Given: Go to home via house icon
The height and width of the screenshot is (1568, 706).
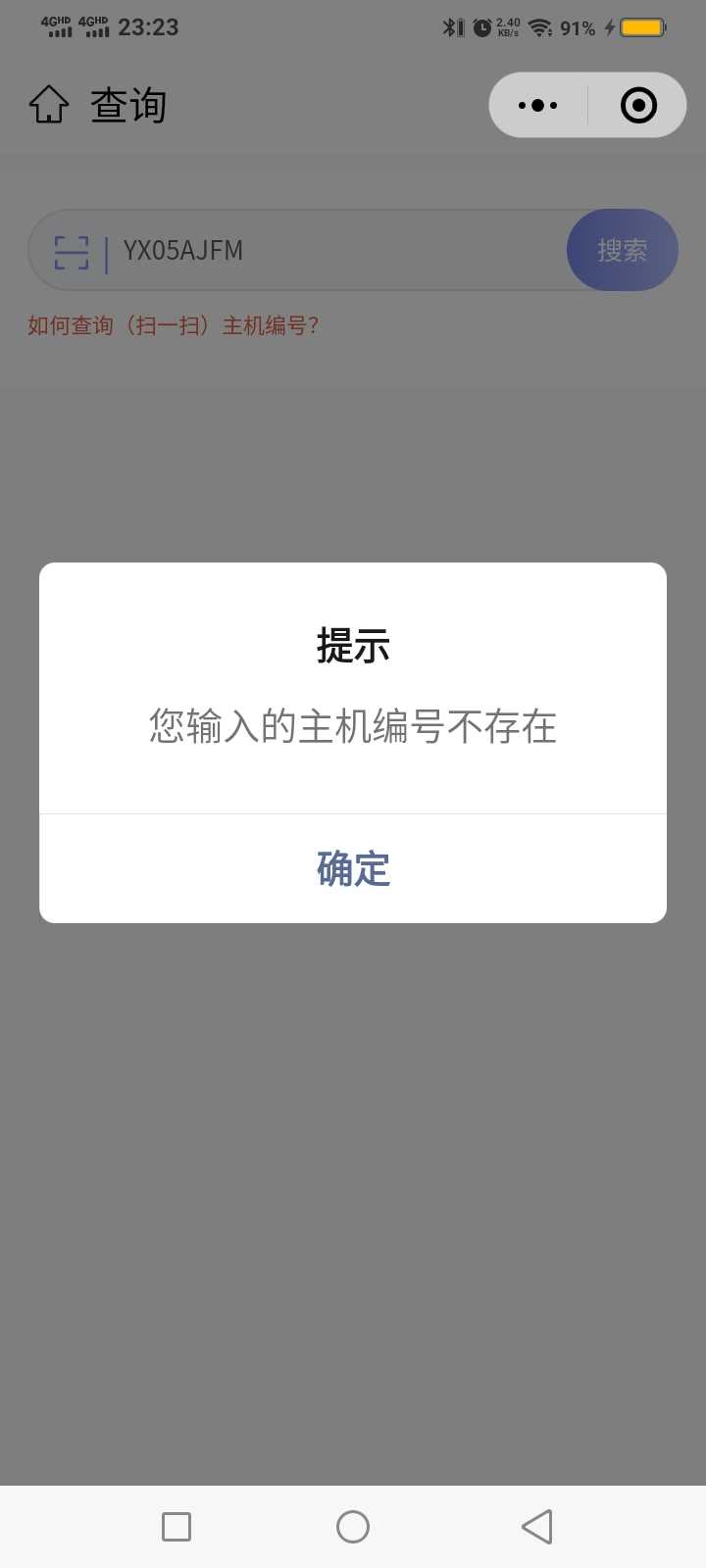Looking at the screenshot, I should pyautogui.click(x=49, y=105).
